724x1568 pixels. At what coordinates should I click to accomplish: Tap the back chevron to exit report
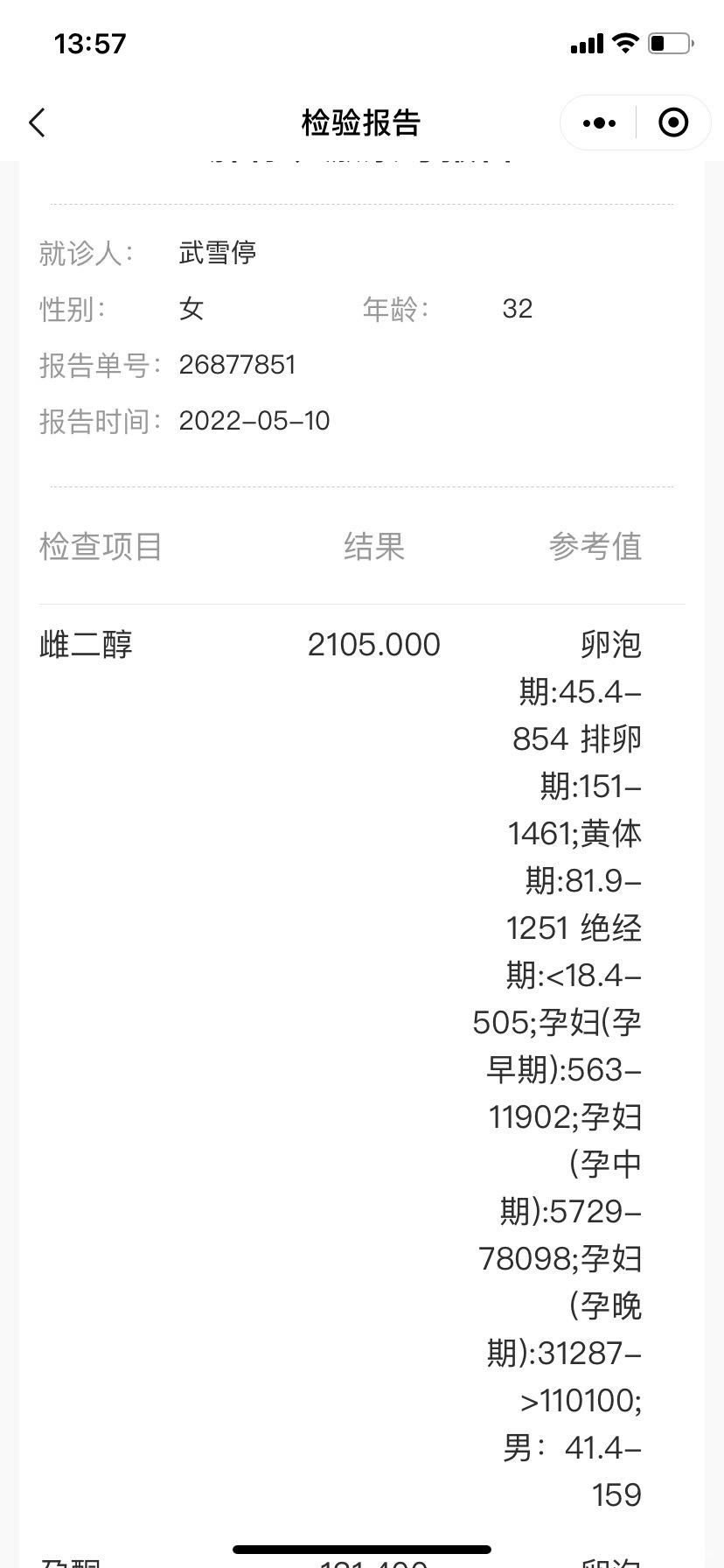pos(36,122)
